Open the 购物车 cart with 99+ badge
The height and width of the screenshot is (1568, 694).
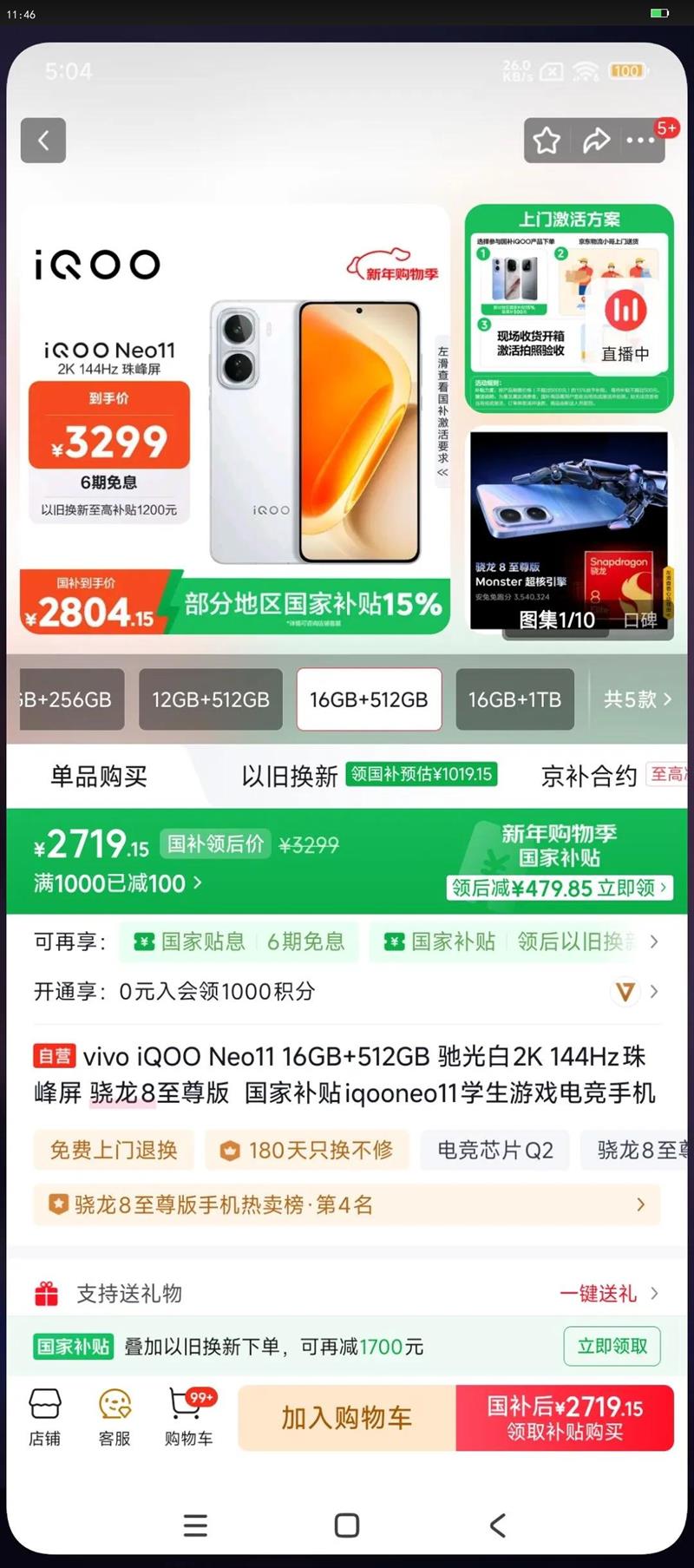[187, 1417]
